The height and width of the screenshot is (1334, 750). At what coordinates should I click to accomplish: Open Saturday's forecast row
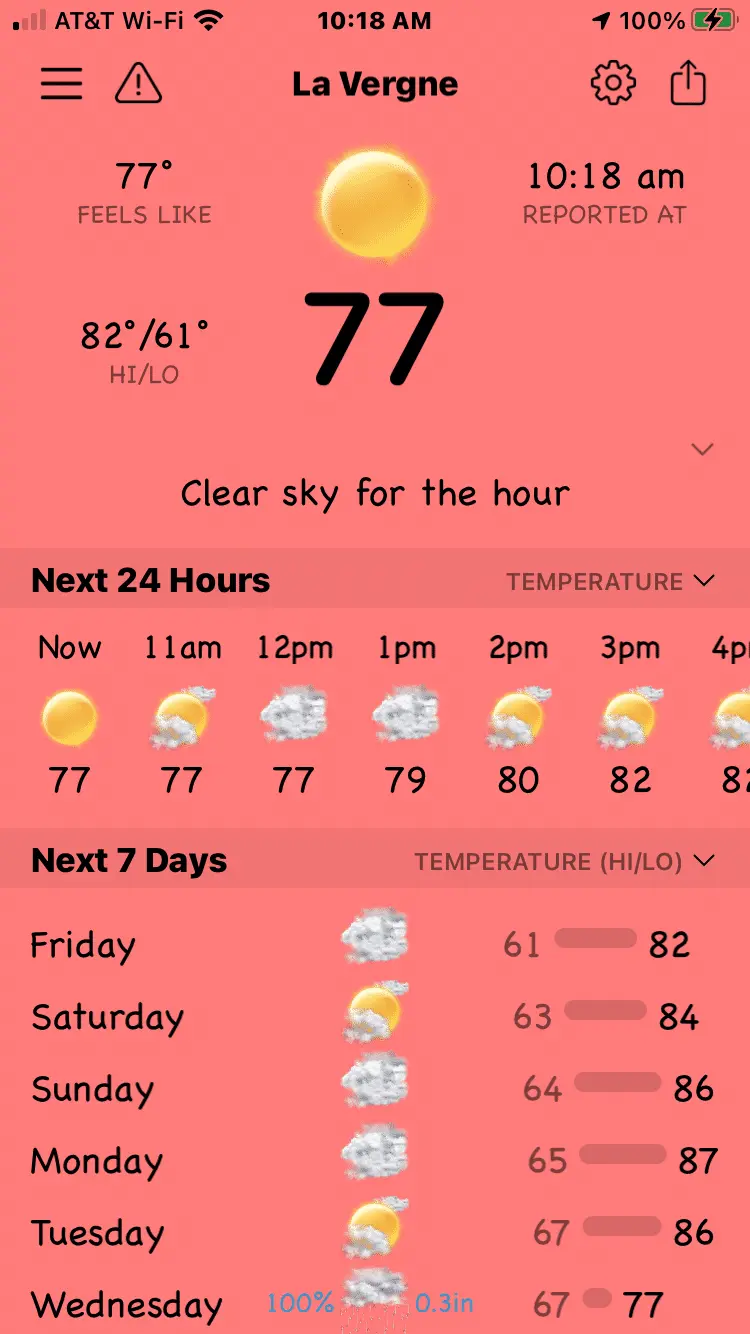click(375, 1016)
